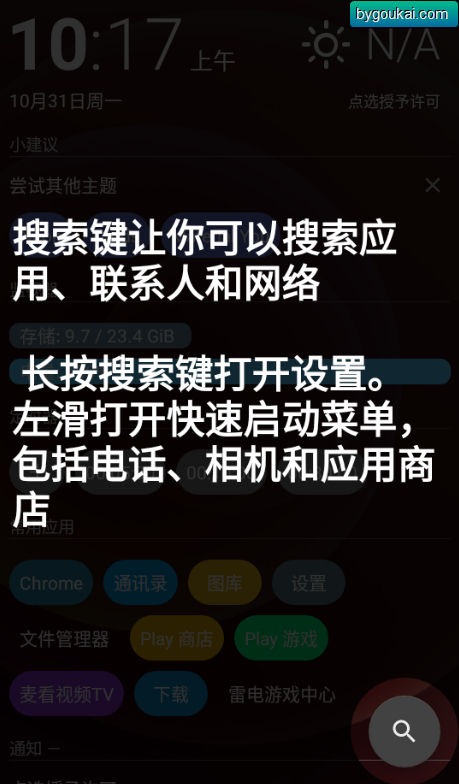The image size is (459, 784).
Task: Open 通讯录 contacts app
Action: point(140,582)
